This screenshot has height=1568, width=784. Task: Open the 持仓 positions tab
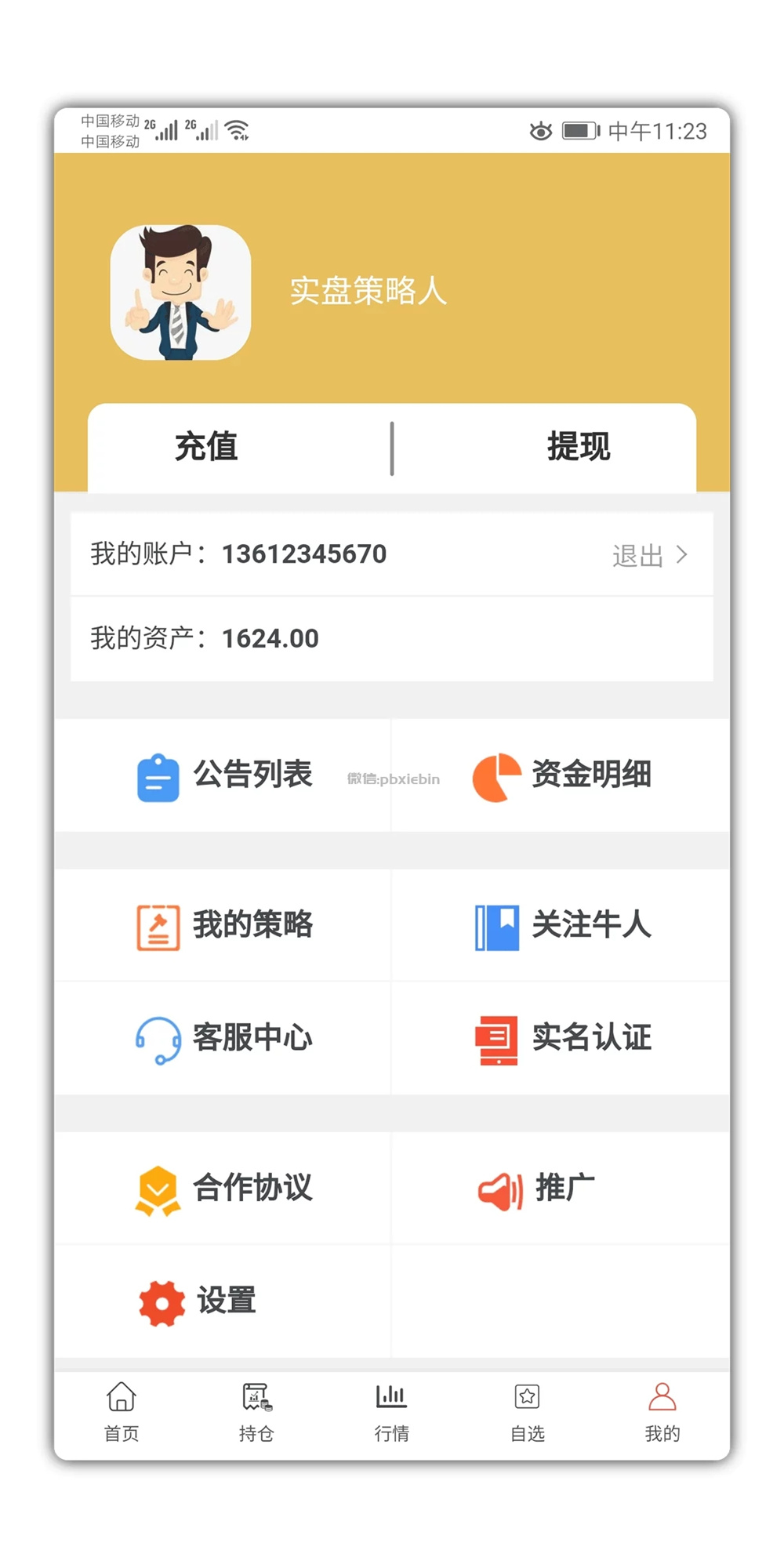[x=256, y=1411]
